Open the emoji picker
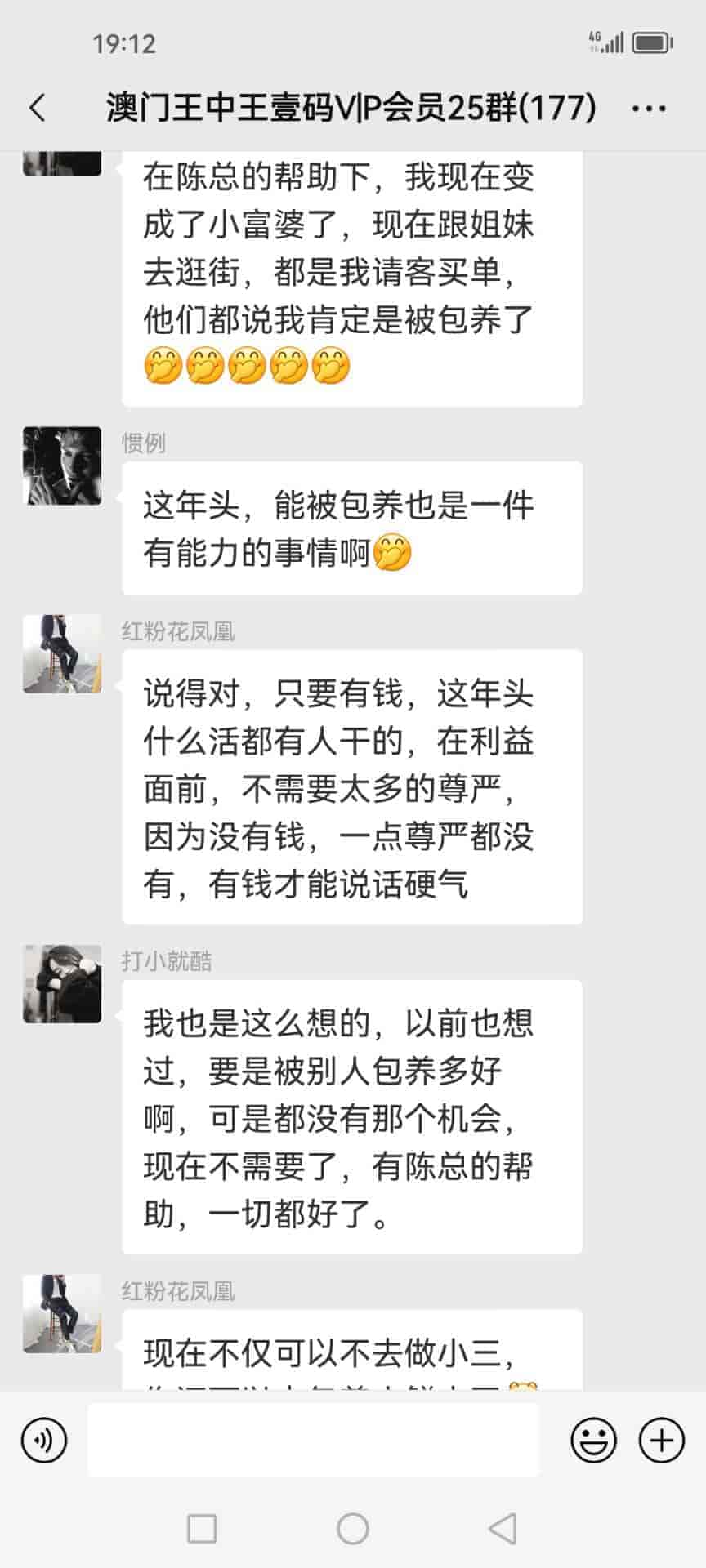Screen dimensions: 706x1568 tap(593, 1441)
